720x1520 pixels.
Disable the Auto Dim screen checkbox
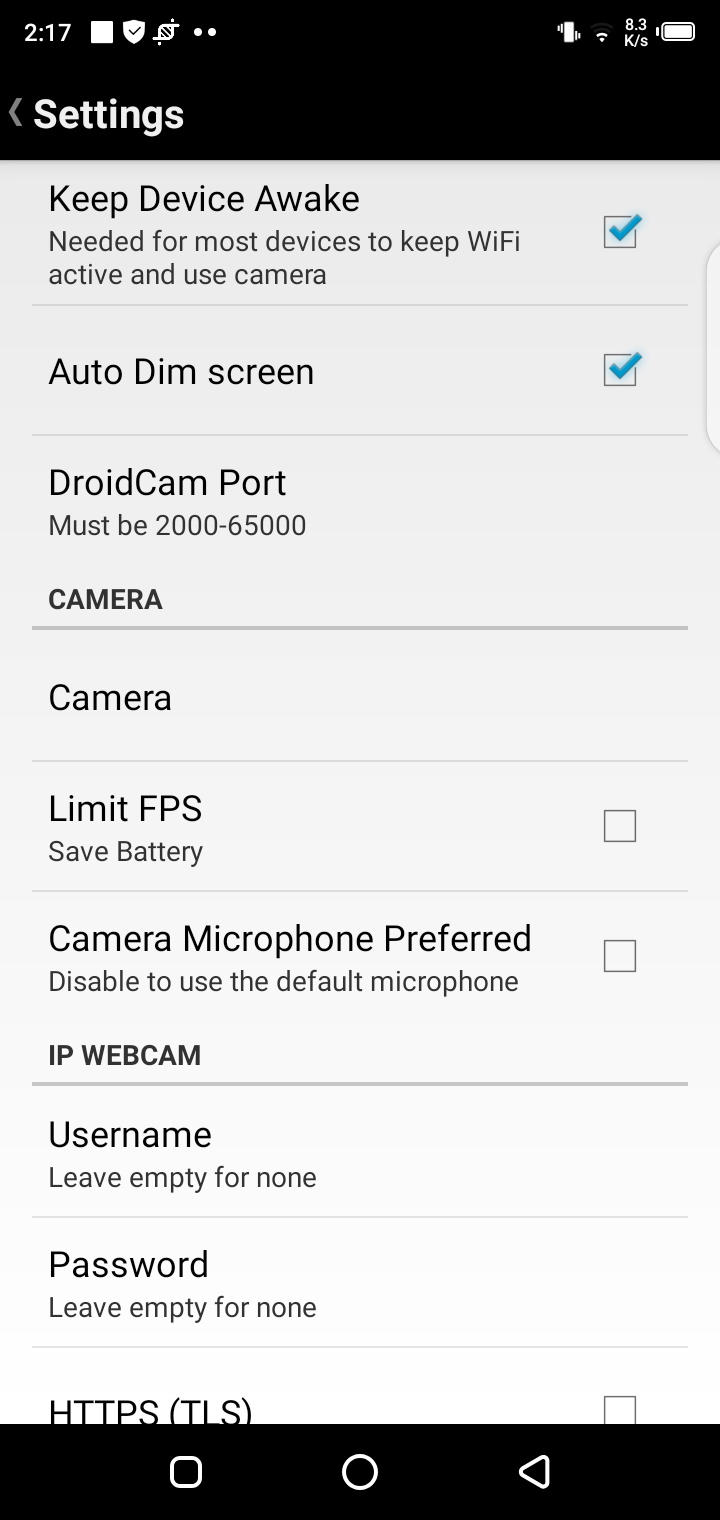620,370
